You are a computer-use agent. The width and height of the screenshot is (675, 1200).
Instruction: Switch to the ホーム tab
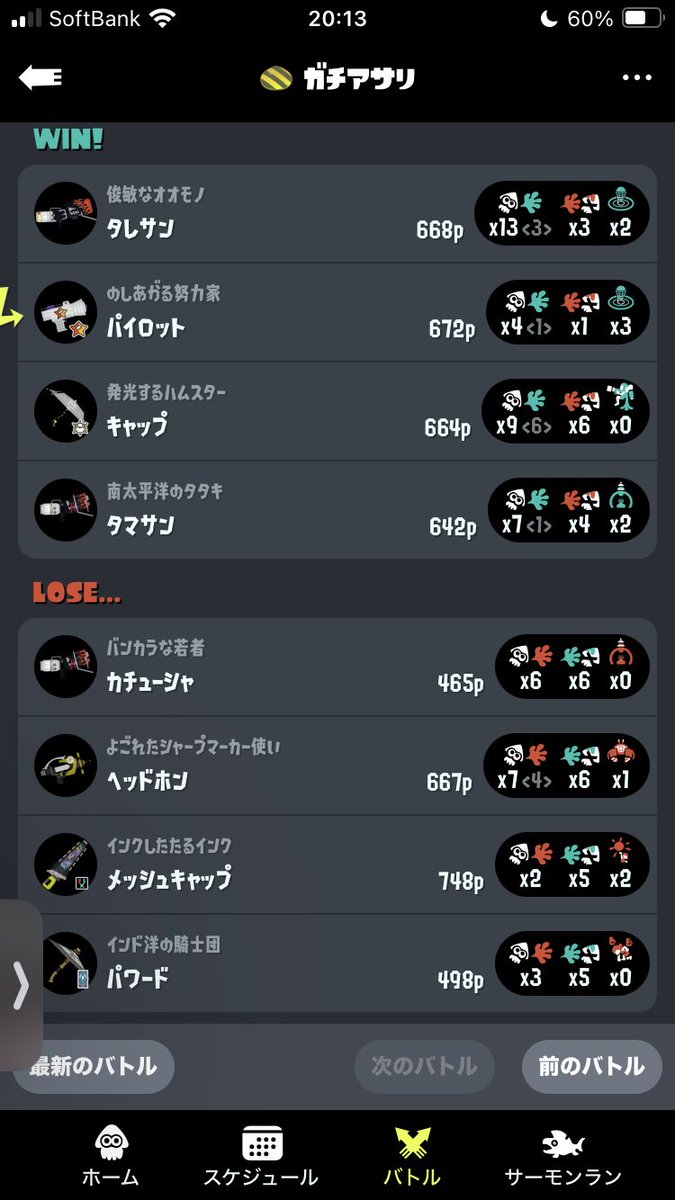tap(111, 1155)
